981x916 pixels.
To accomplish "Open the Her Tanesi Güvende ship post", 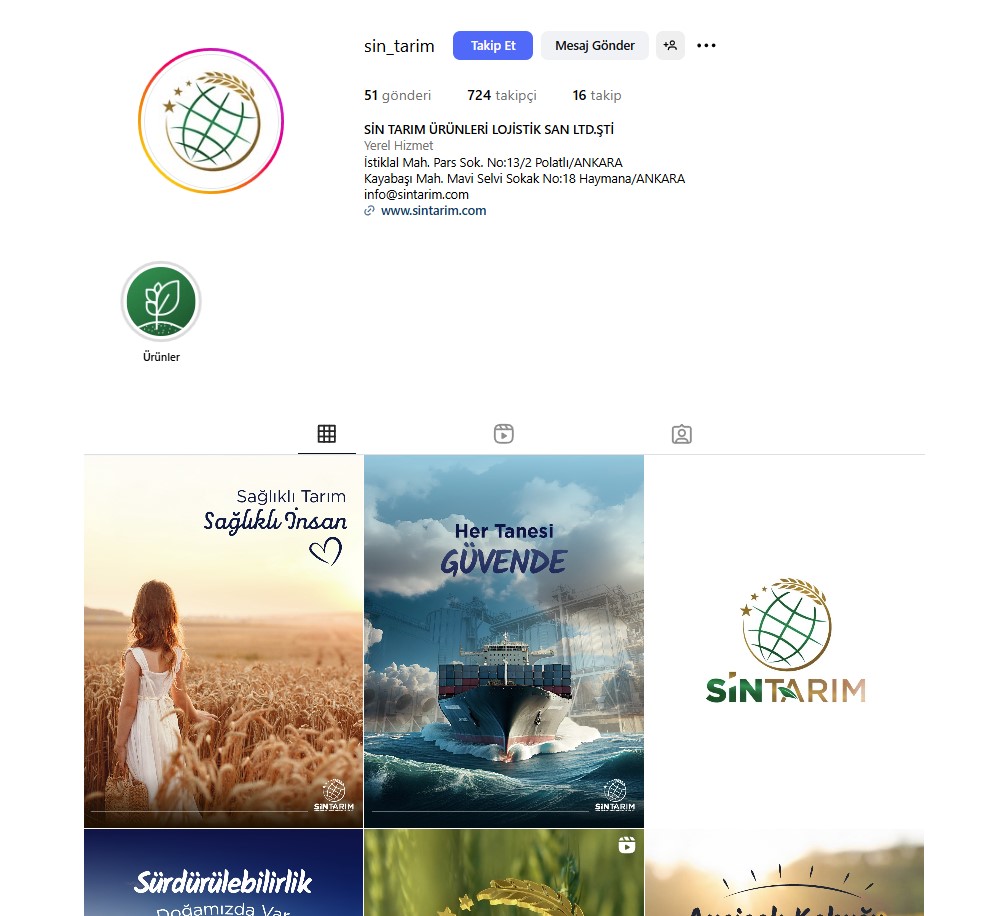I will click(x=504, y=641).
